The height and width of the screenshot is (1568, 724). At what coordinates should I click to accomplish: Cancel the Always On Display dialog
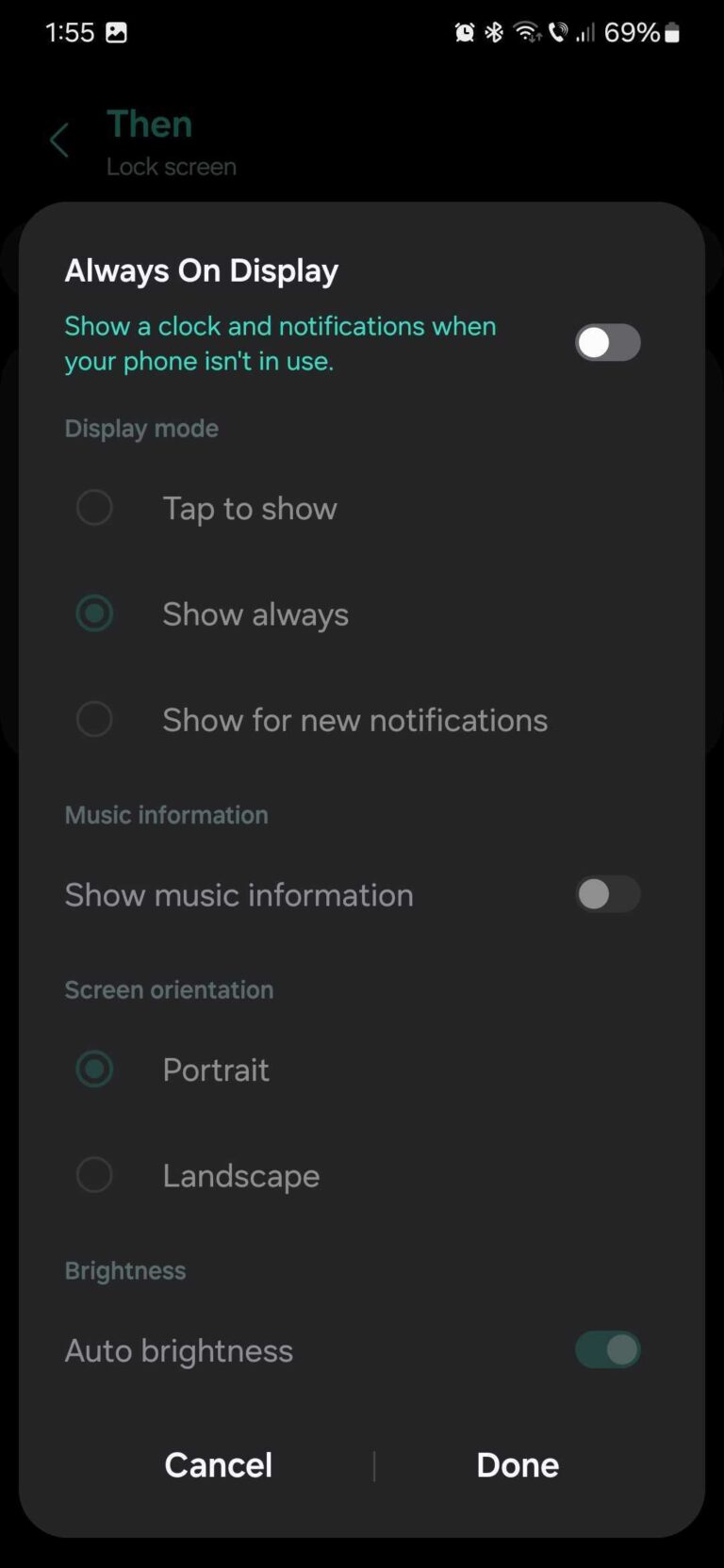[x=219, y=1464]
